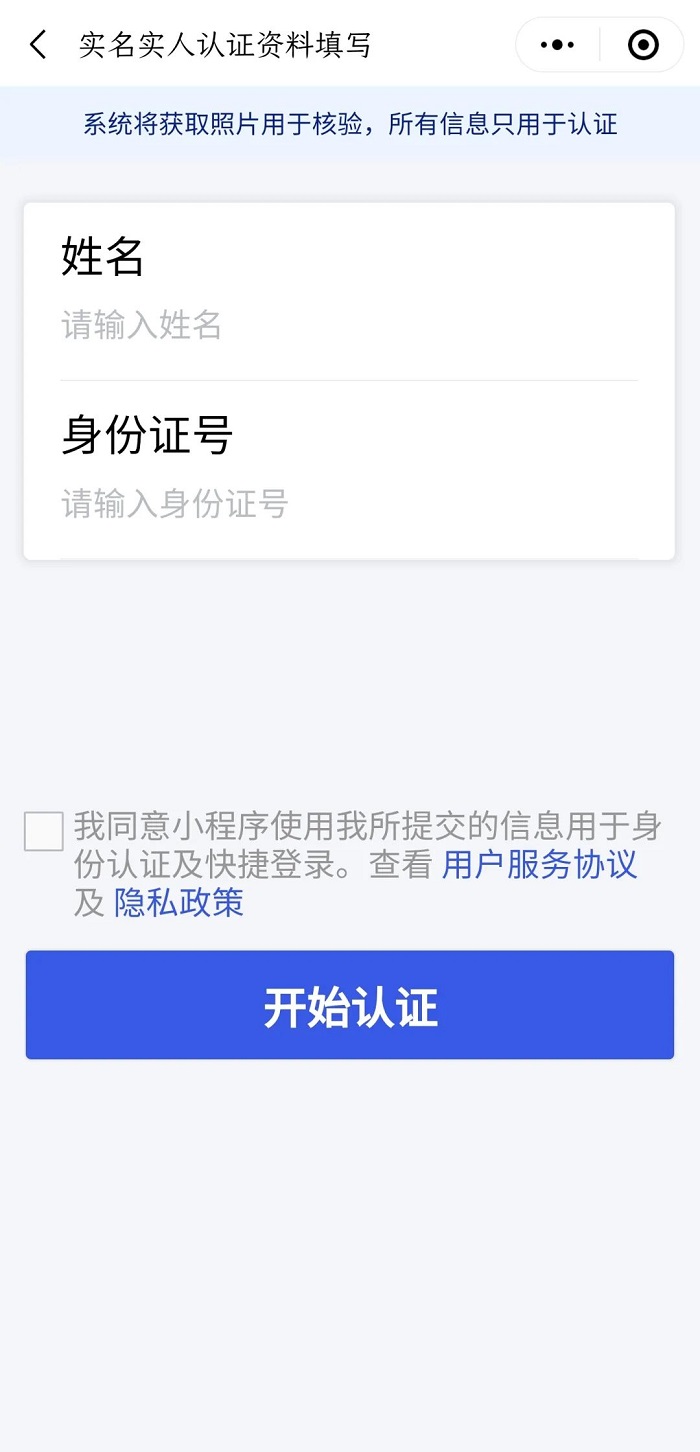Focus the 身份证号 ID number field
This screenshot has height=1452, width=700.
click(x=348, y=503)
